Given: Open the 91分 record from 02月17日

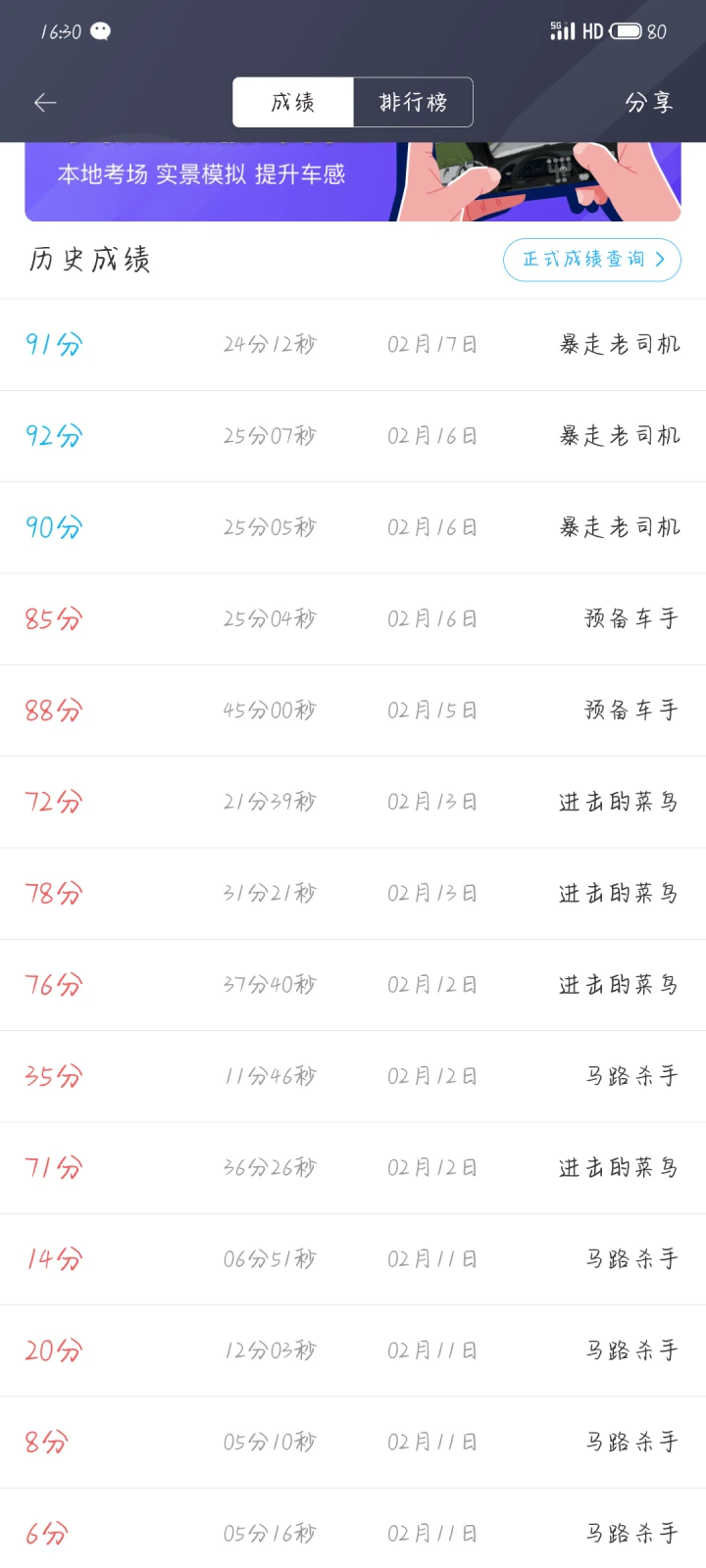Looking at the screenshot, I should (x=353, y=345).
